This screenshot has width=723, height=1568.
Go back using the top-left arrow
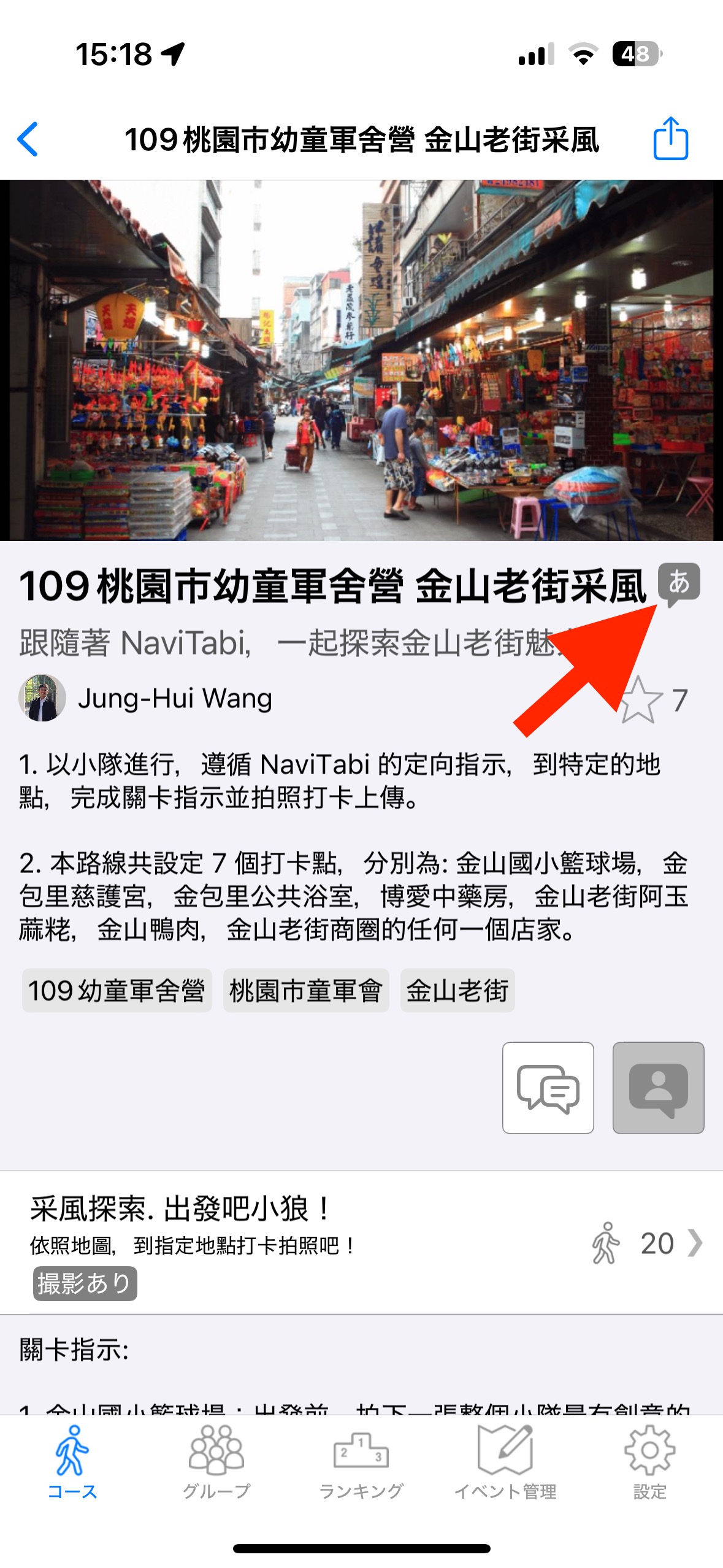tap(28, 139)
